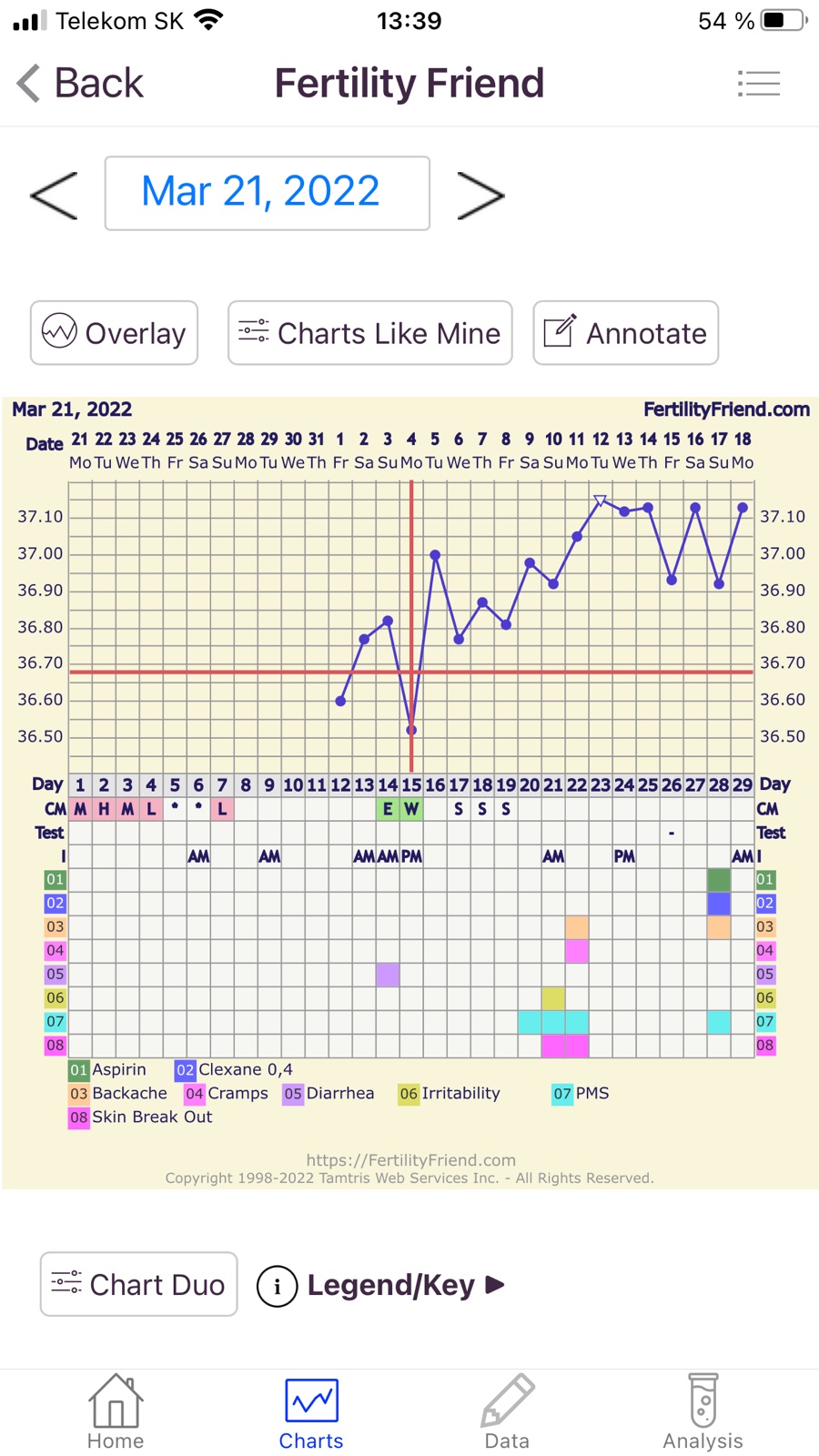Go back to the previous screen
The image size is (819, 1456).
tap(80, 84)
